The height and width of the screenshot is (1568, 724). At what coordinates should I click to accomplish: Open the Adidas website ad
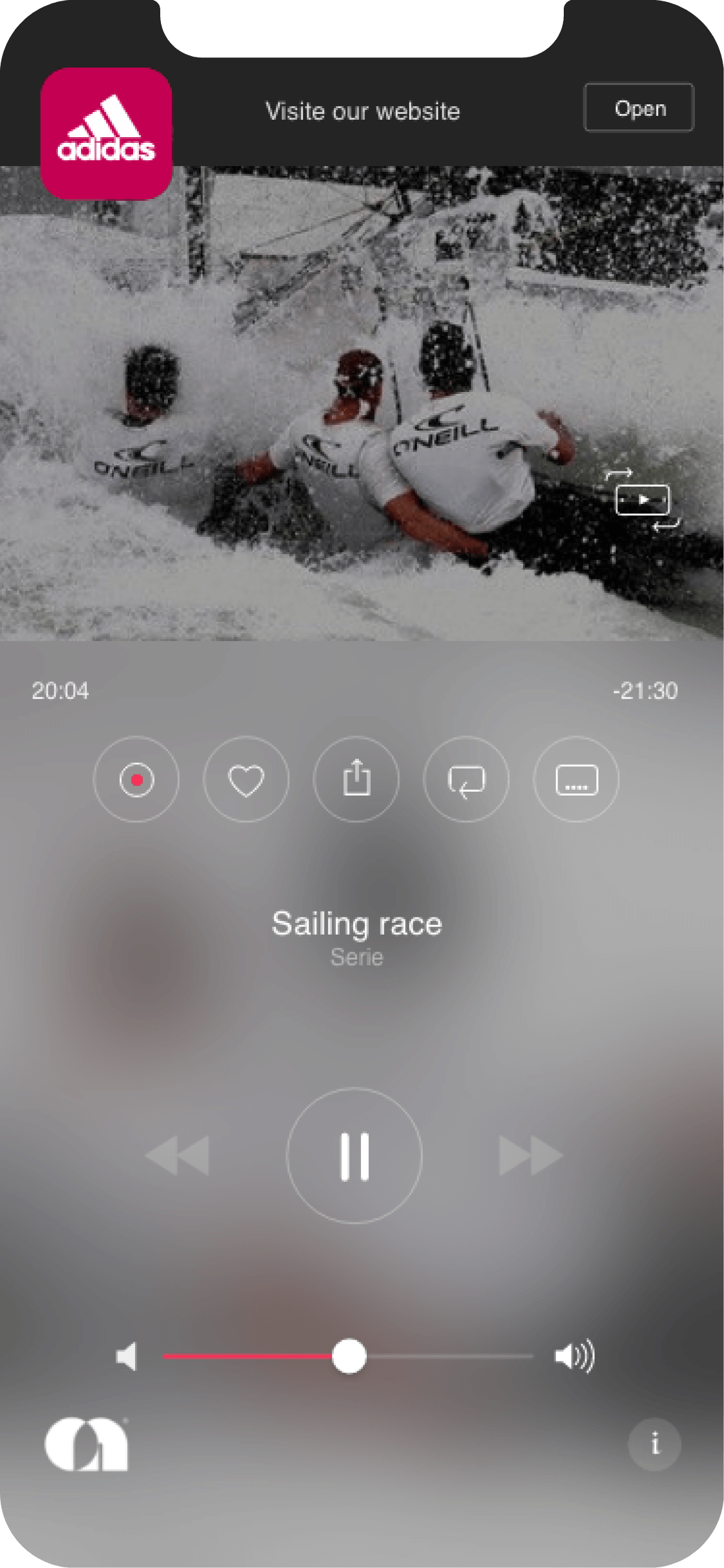click(x=638, y=107)
